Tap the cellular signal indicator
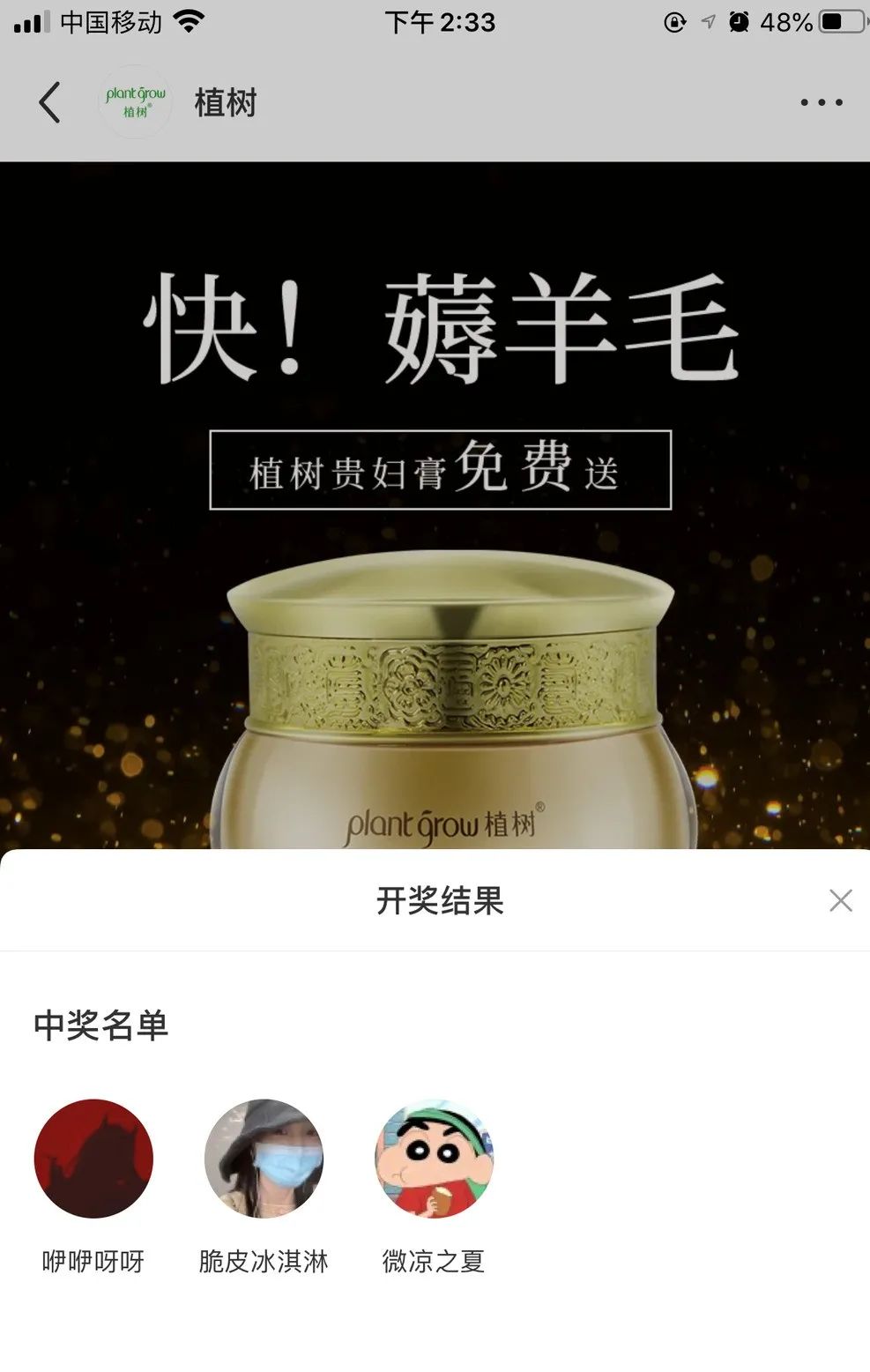Image resolution: width=870 pixels, height=1372 pixels. point(30,21)
